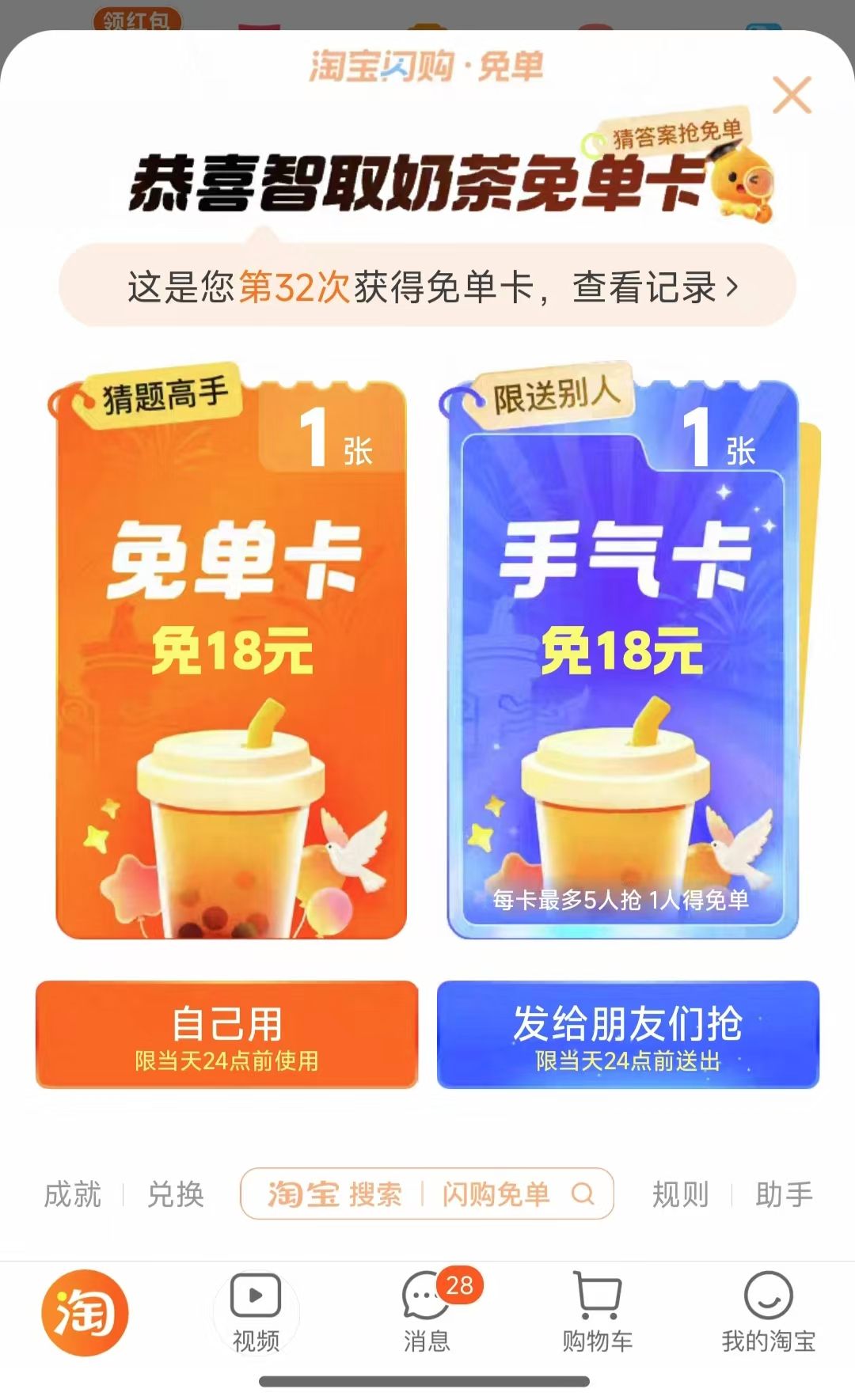The image size is (855, 1400).
Task: Open 兑换 redemption page
Action: [x=176, y=1194]
